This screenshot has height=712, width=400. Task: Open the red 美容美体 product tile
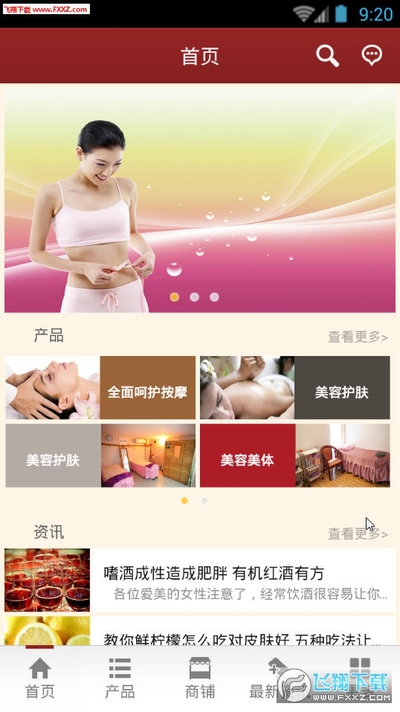coord(295,455)
